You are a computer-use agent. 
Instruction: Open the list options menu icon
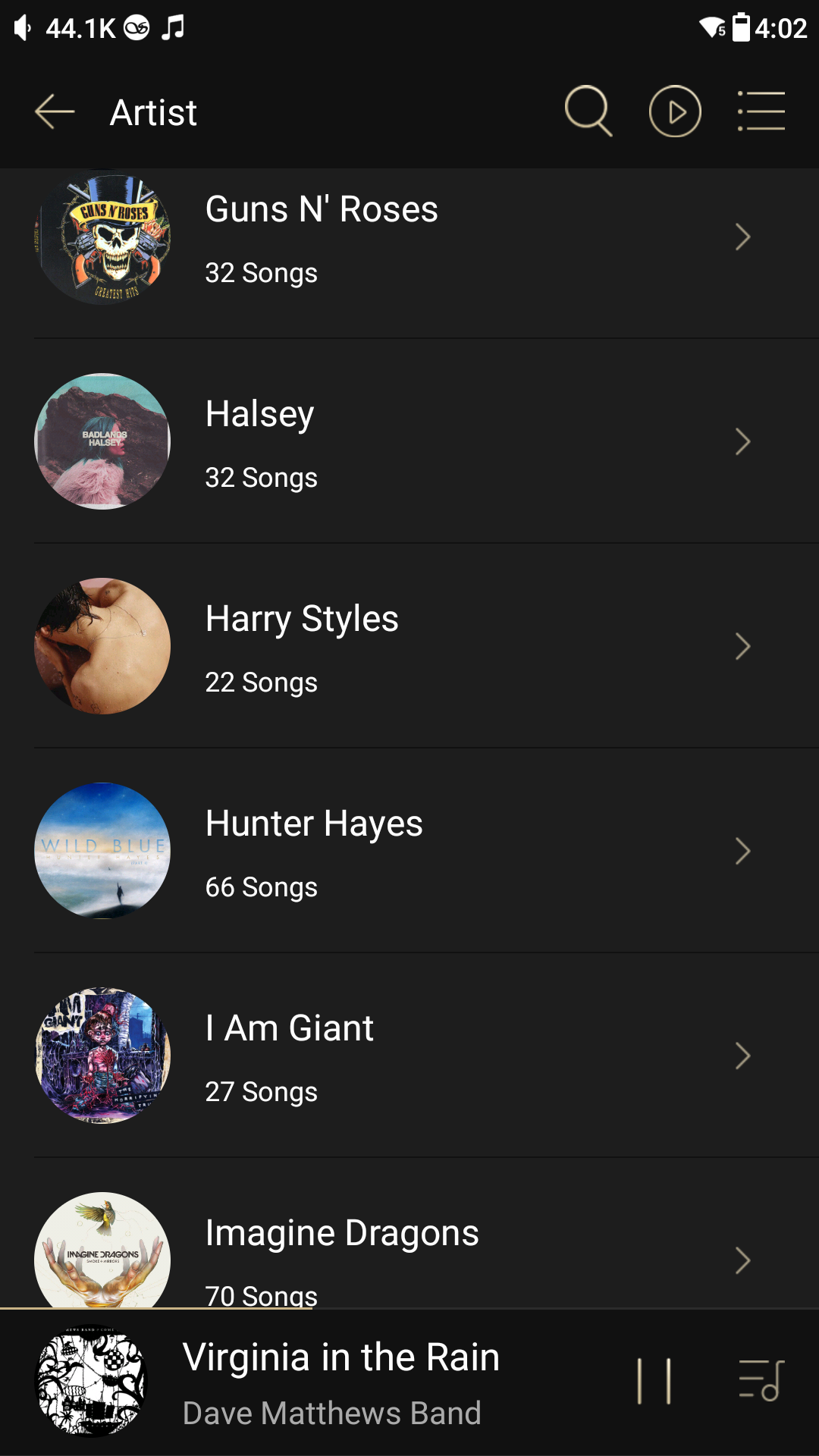(x=761, y=112)
